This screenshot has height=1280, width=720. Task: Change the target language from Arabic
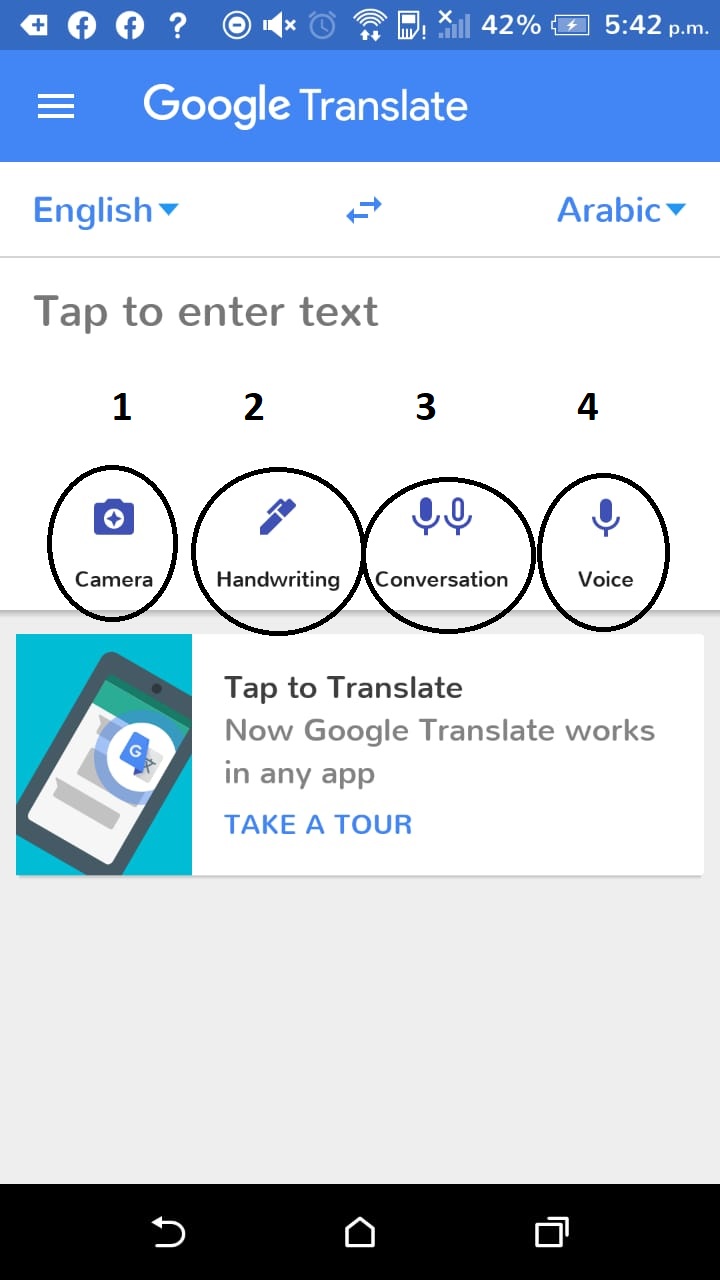[x=620, y=211]
